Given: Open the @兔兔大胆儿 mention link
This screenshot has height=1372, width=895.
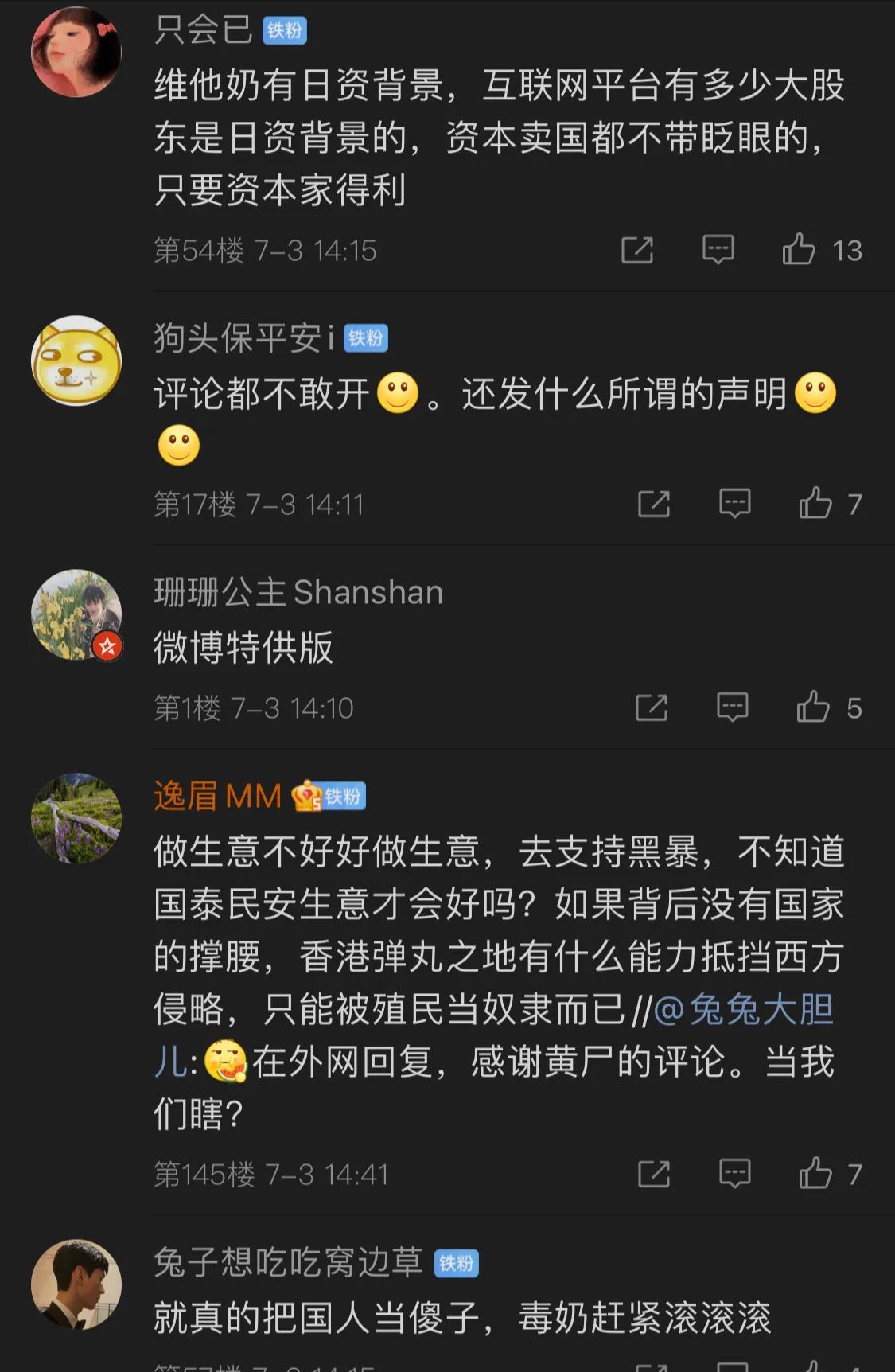Looking at the screenshot, I should (x=743, y=1010).
